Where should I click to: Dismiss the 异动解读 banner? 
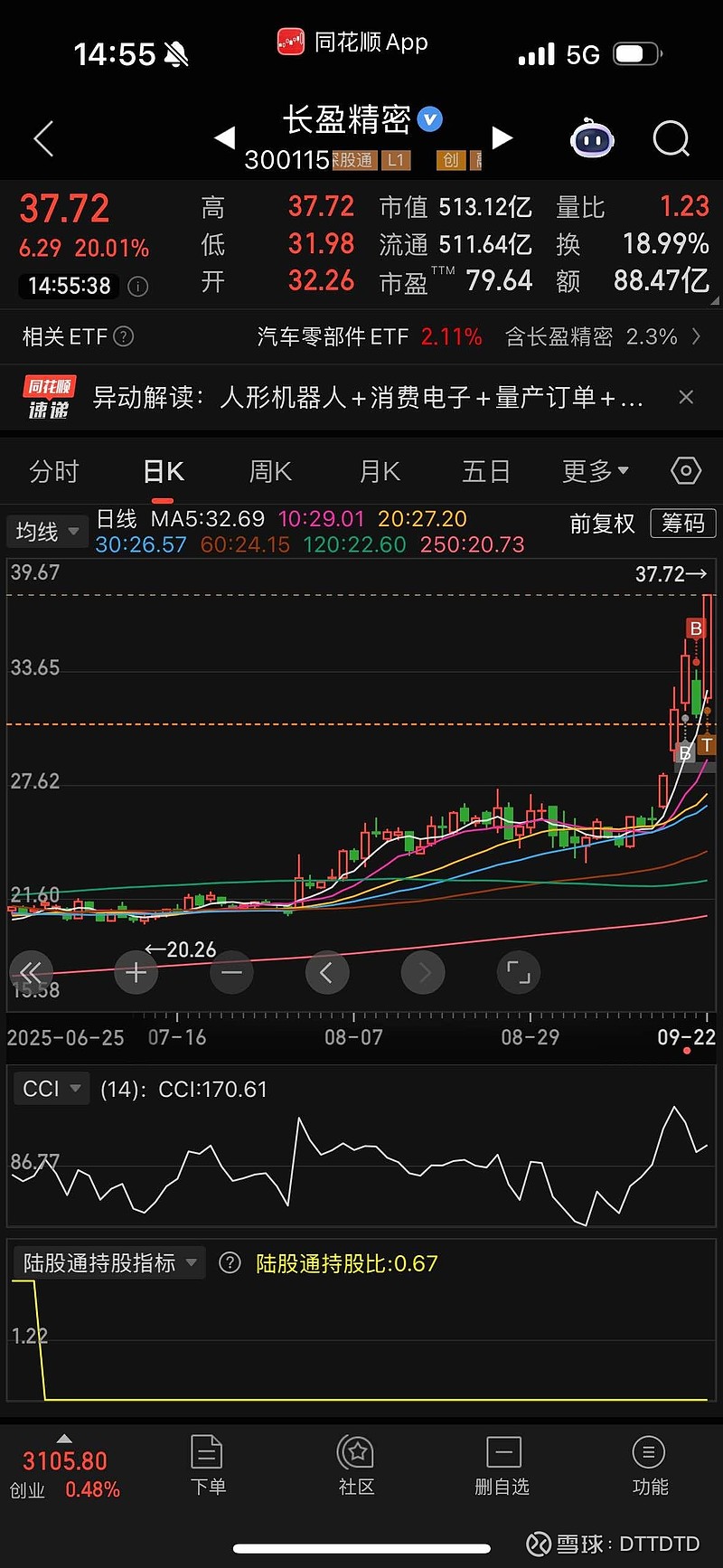686,397
